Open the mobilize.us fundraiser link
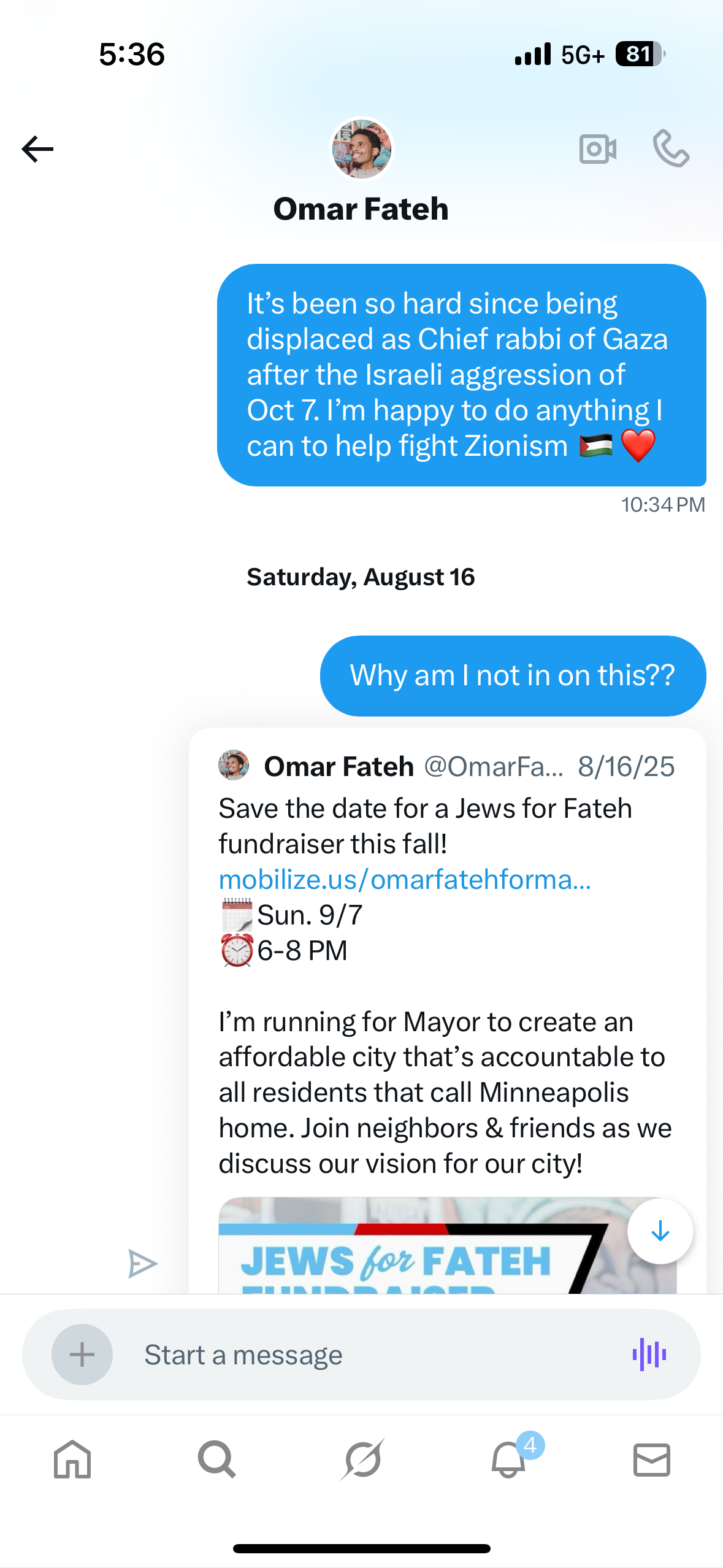This screenshot has height=1568, width=723. (405, 880)
